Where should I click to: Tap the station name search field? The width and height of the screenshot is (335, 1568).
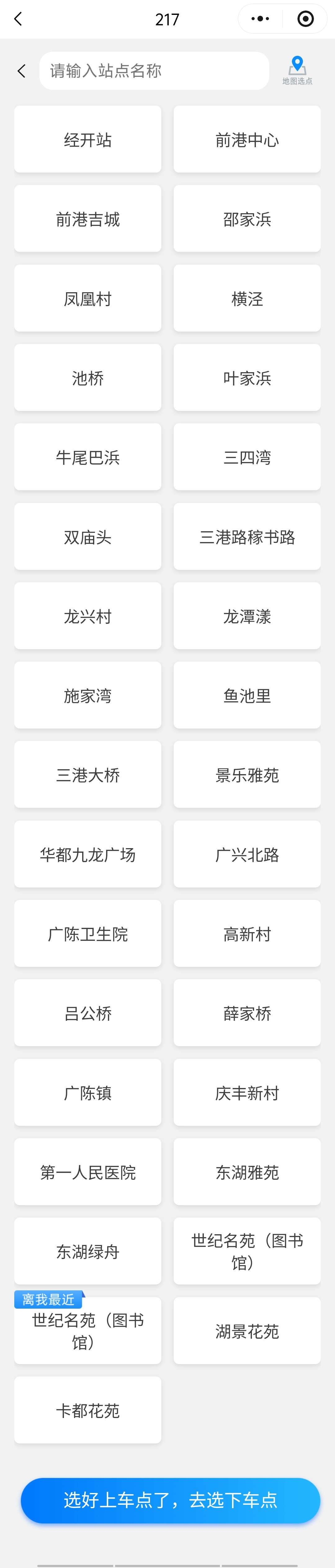click(154, 71)
